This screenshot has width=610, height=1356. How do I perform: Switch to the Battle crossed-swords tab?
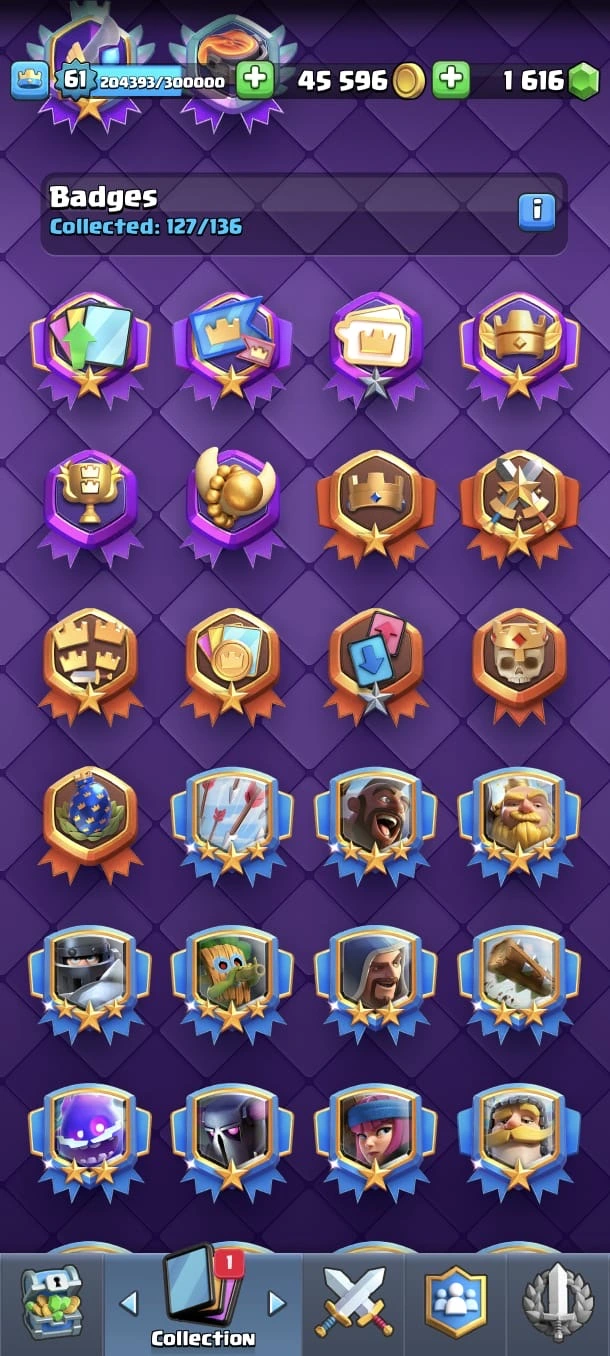point(355,1300)
